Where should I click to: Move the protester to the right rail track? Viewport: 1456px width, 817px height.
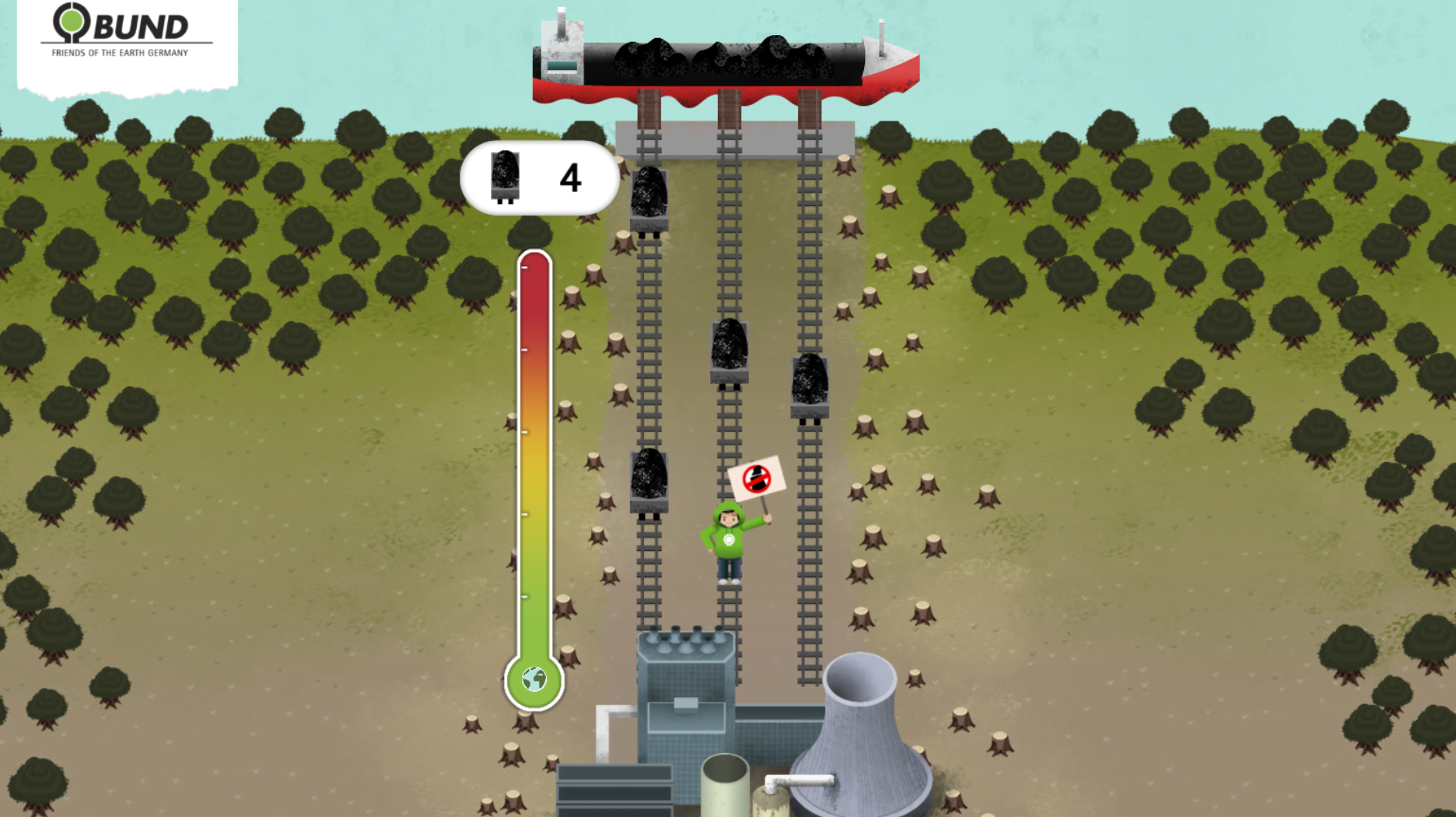click(809, 545)
